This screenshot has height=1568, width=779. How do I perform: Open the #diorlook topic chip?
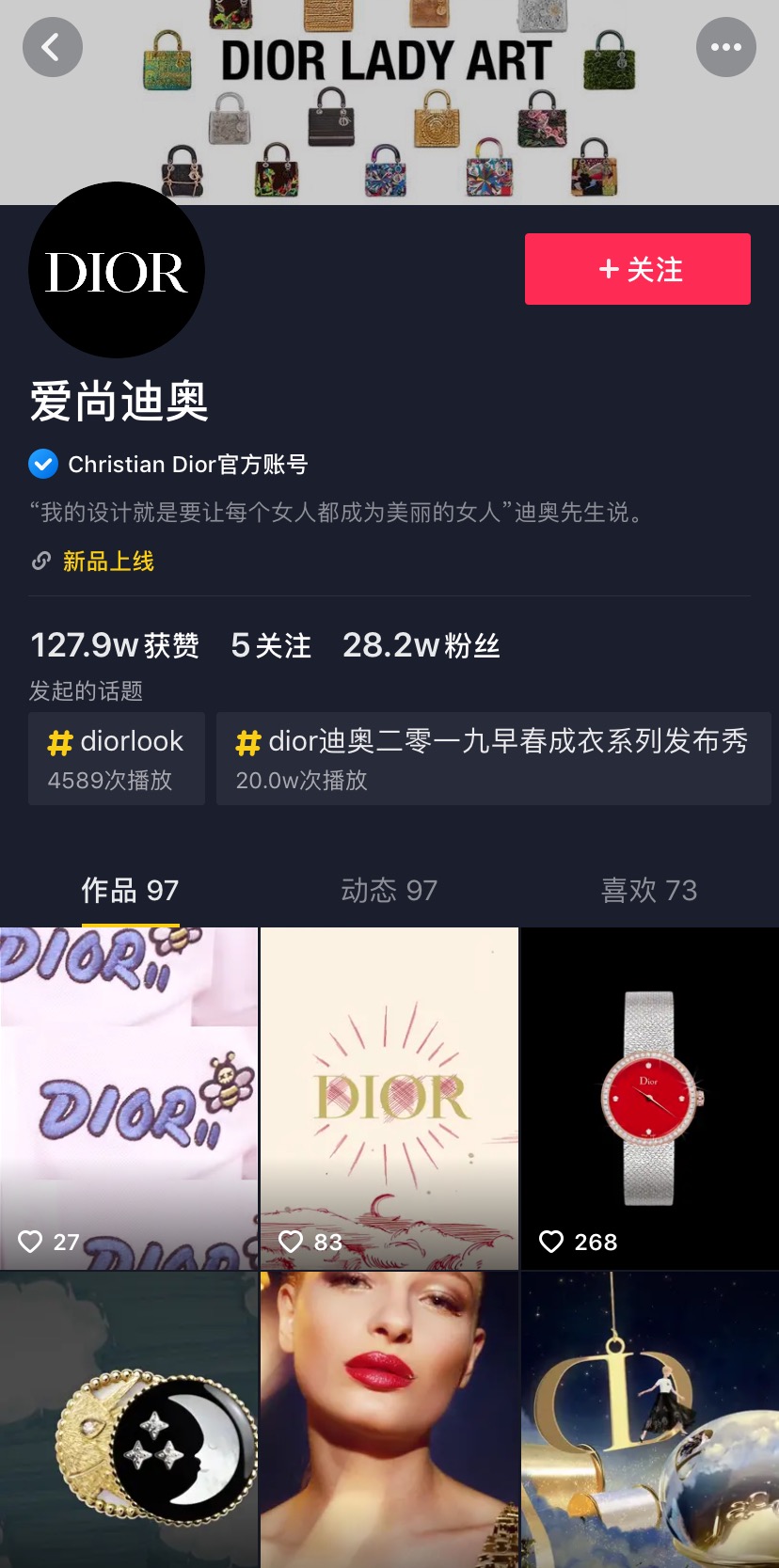pos(117,758)
